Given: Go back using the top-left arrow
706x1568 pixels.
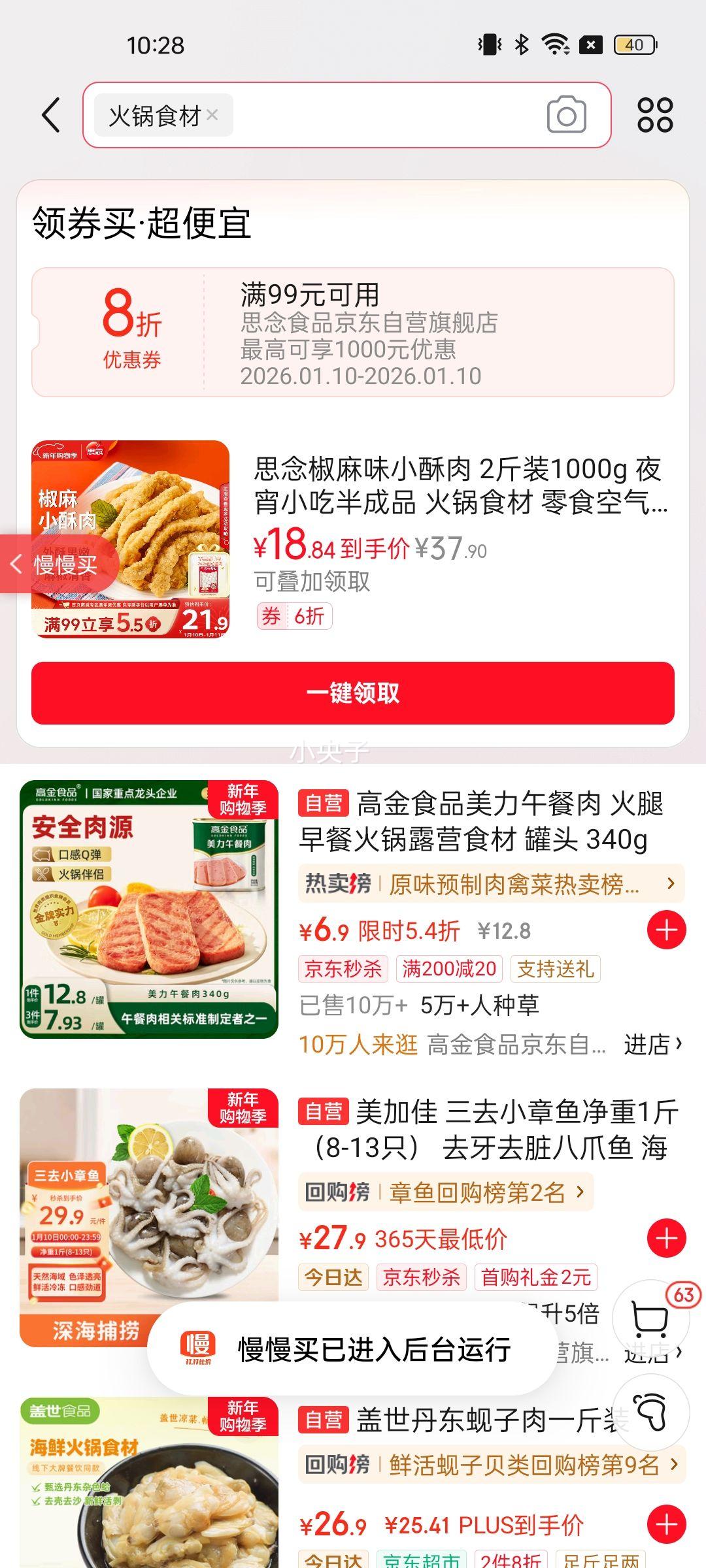Looking at the screenshot, I should pos(51,116).
